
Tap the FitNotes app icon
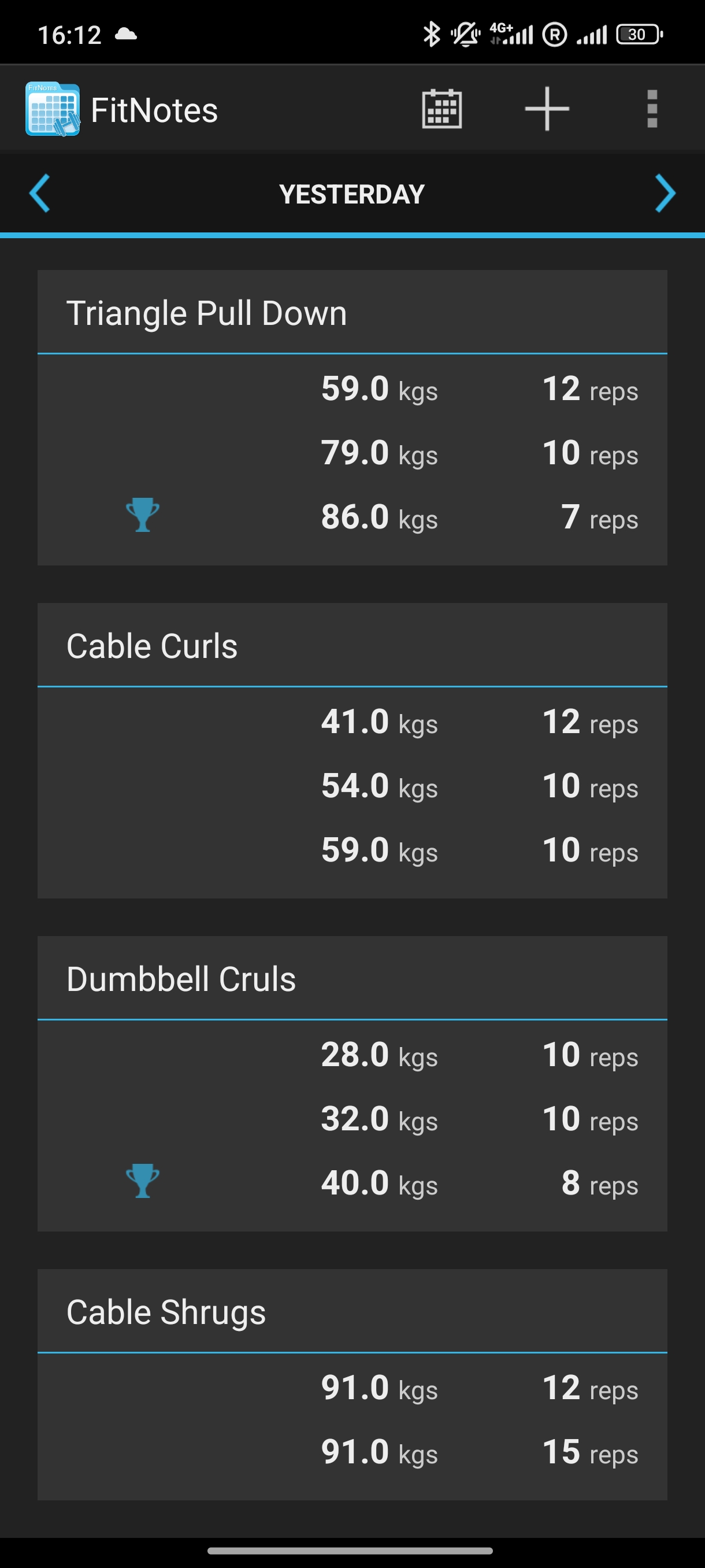(x=53, y=109)
